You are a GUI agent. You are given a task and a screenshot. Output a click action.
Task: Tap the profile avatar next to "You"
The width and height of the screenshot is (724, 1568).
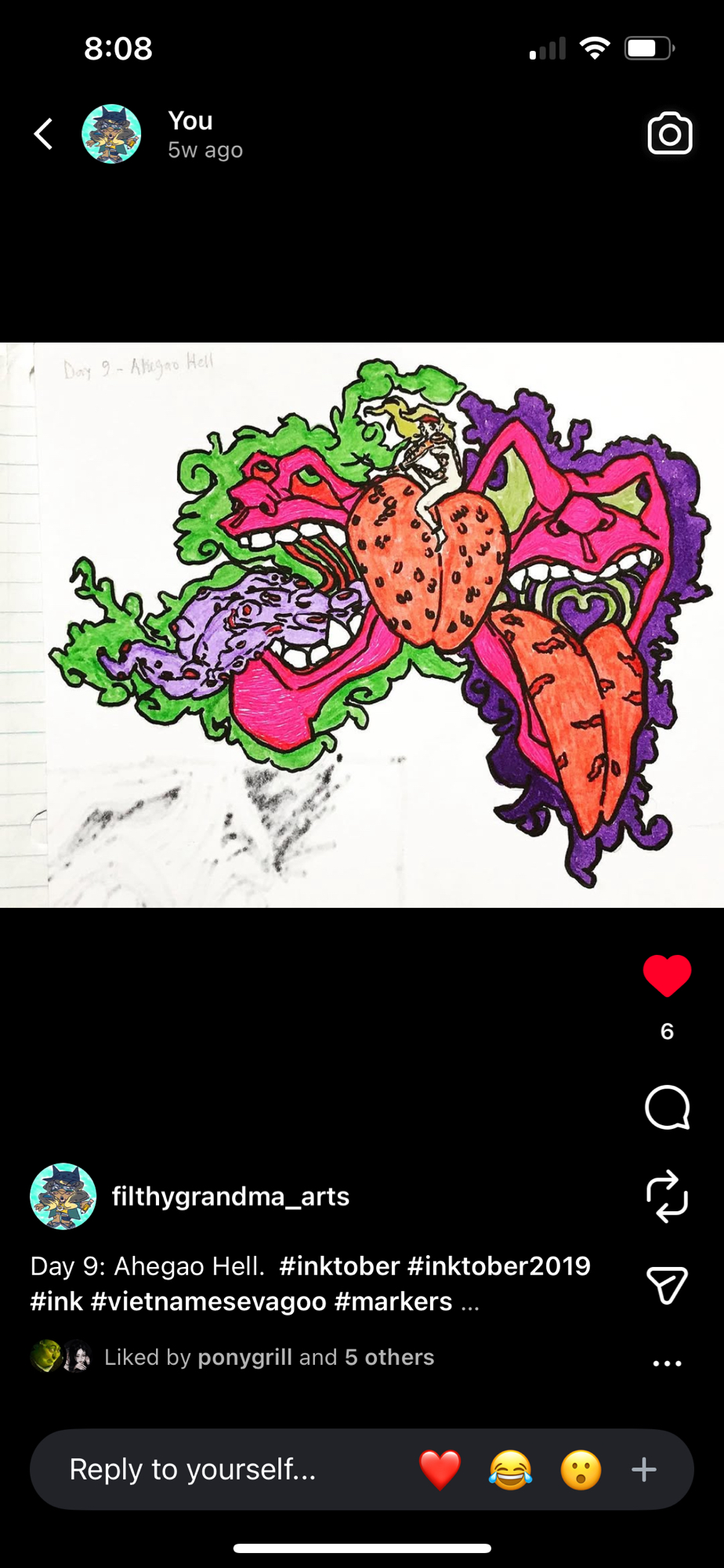pos(111,134)
